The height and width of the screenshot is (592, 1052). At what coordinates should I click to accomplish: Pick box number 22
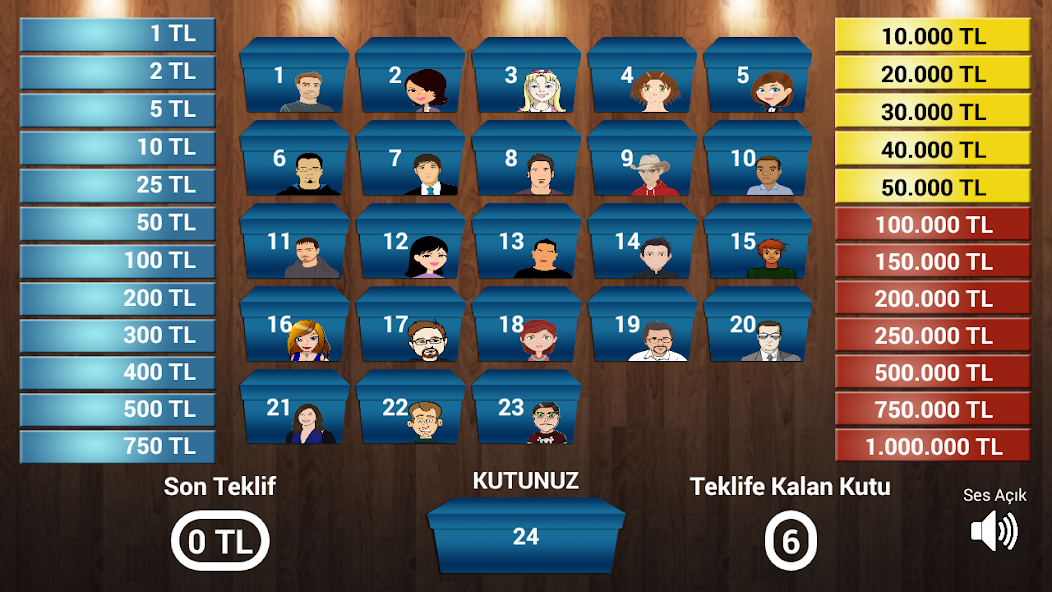410,409
